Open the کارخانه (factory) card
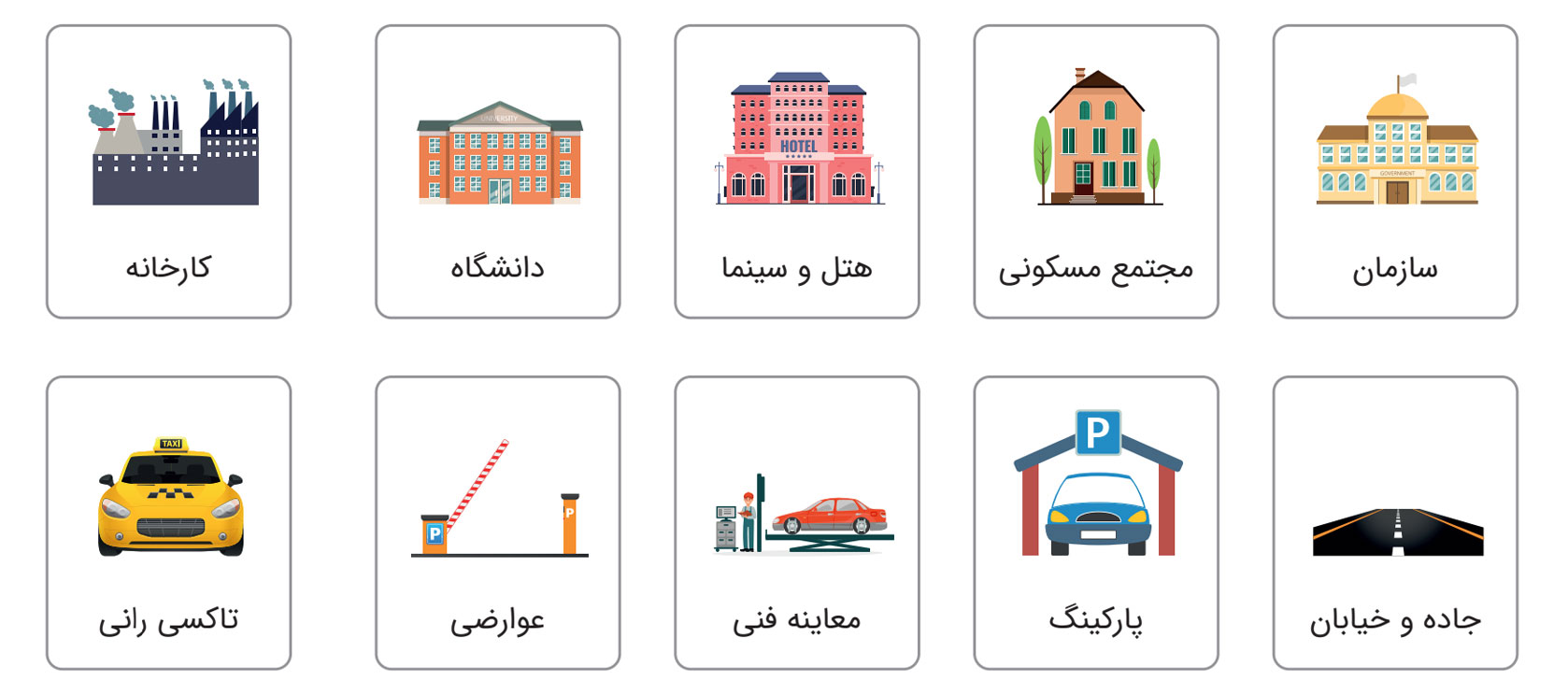This screenshot has height=695, width=1568. pyautogui.click(x=169, y=172)
